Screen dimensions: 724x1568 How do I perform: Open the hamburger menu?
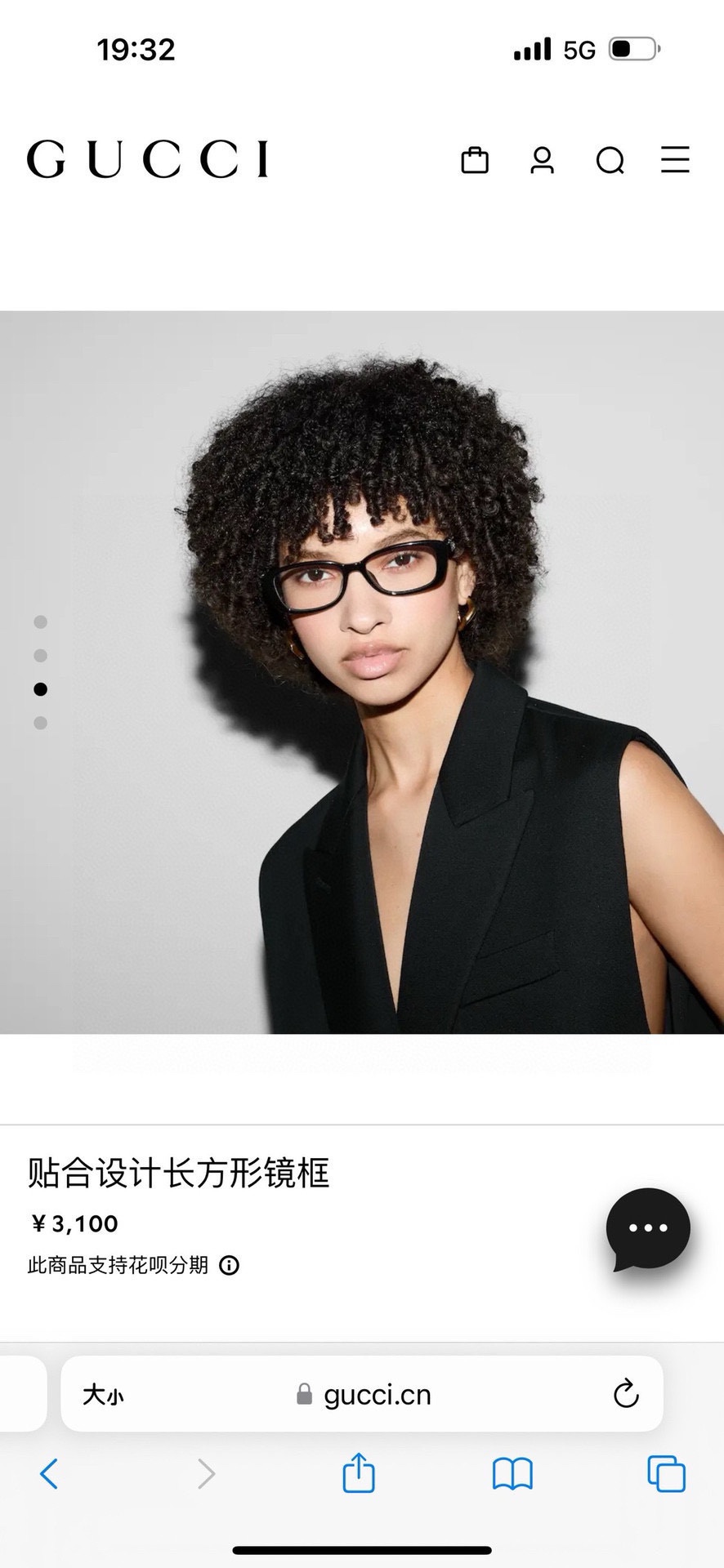pos(675,159)
